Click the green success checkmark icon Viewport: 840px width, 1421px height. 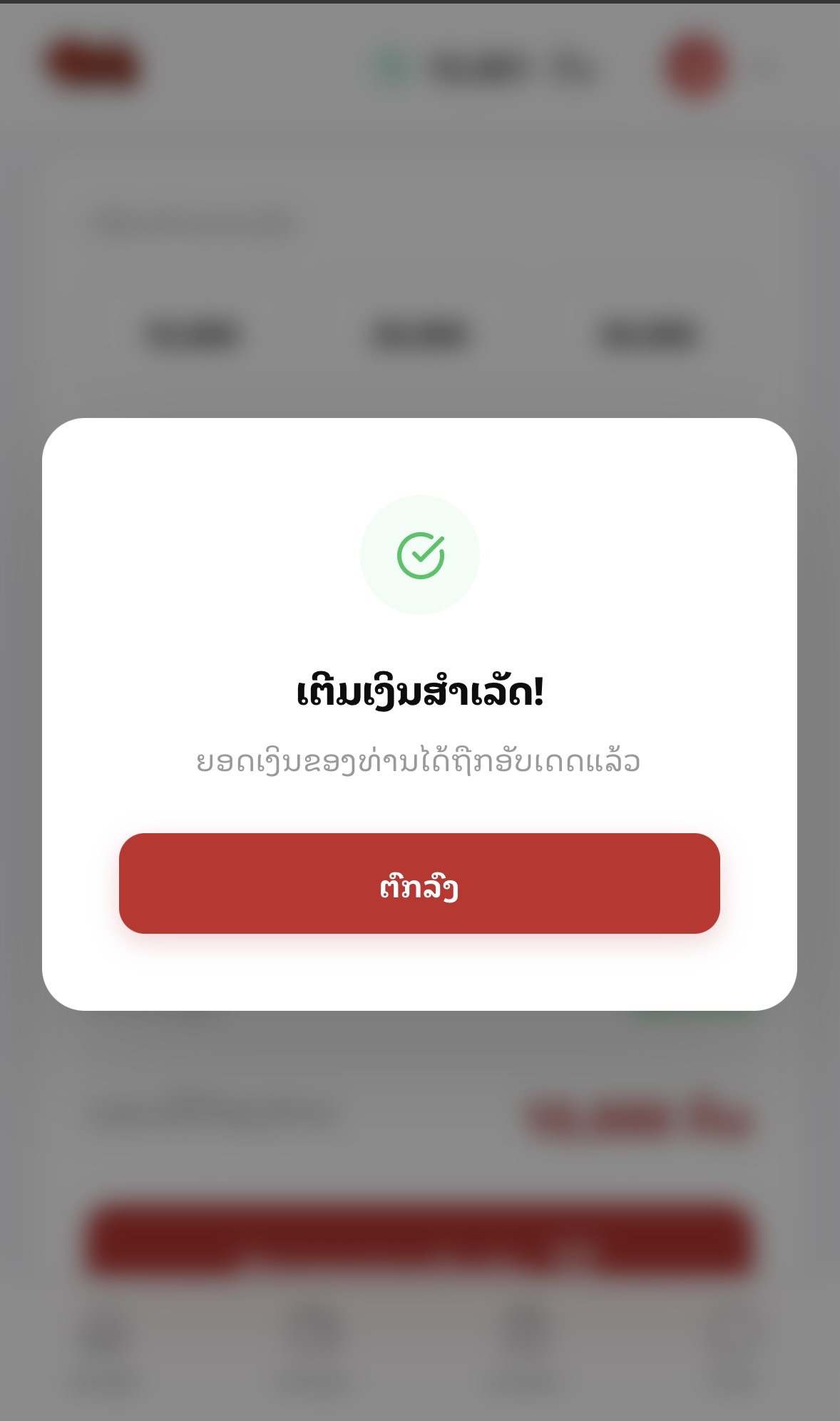coord(420,555)
